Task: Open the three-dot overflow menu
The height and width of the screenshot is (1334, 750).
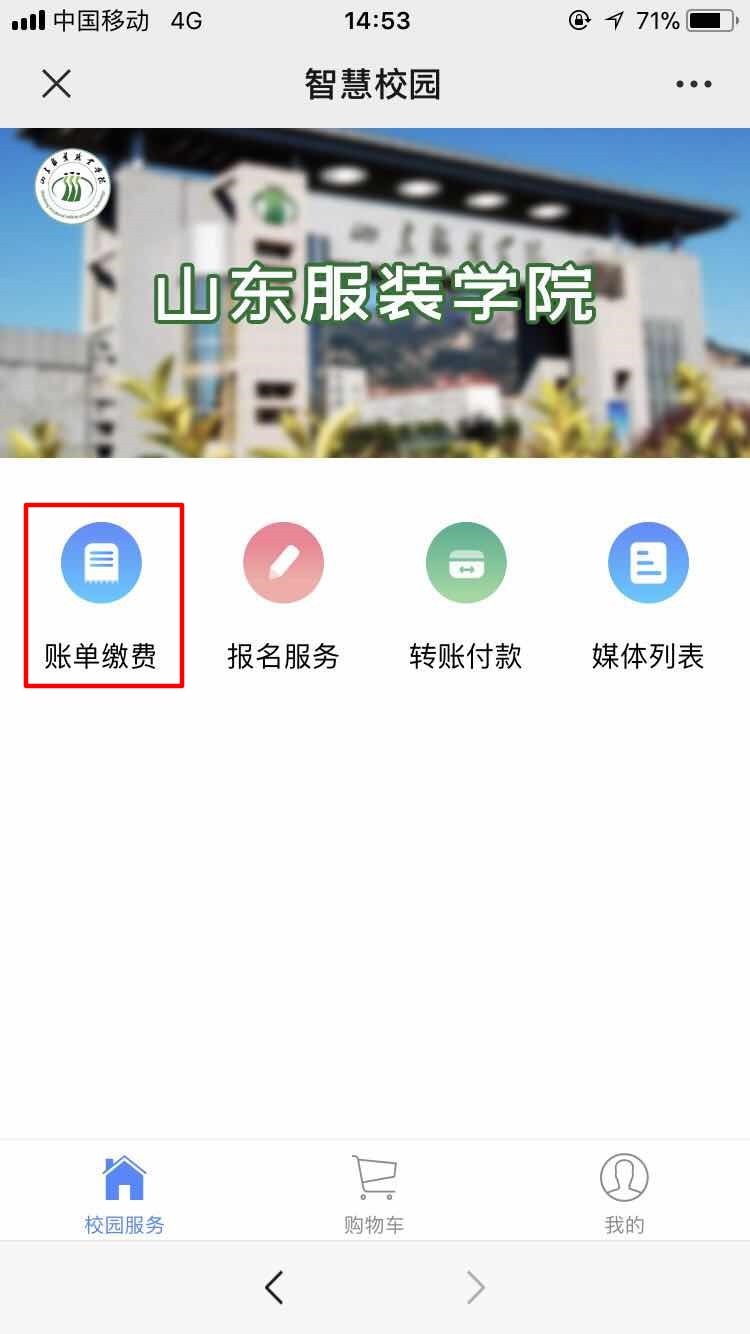Action: tap(693, 84)
